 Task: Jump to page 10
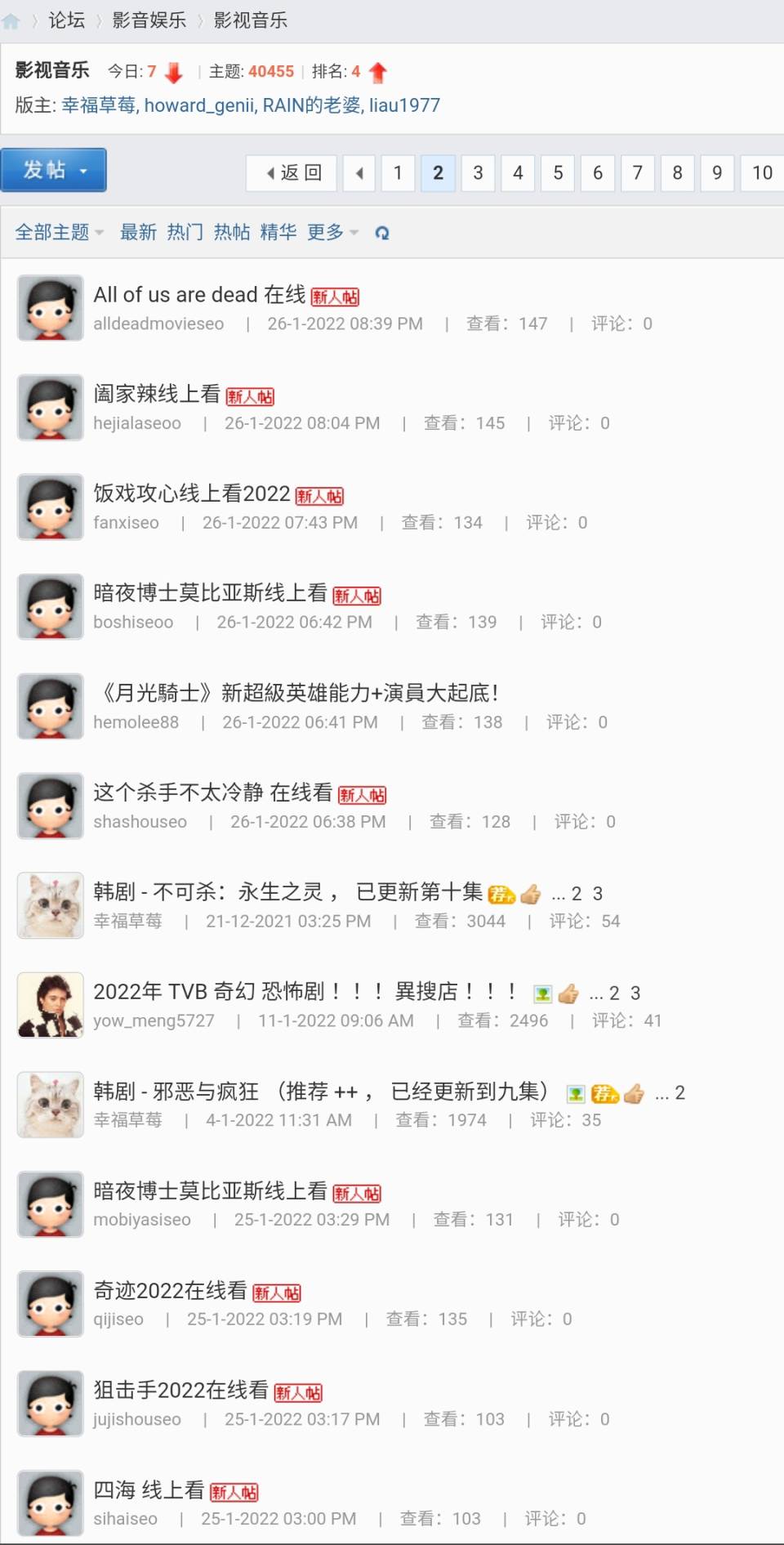[761, 173]
